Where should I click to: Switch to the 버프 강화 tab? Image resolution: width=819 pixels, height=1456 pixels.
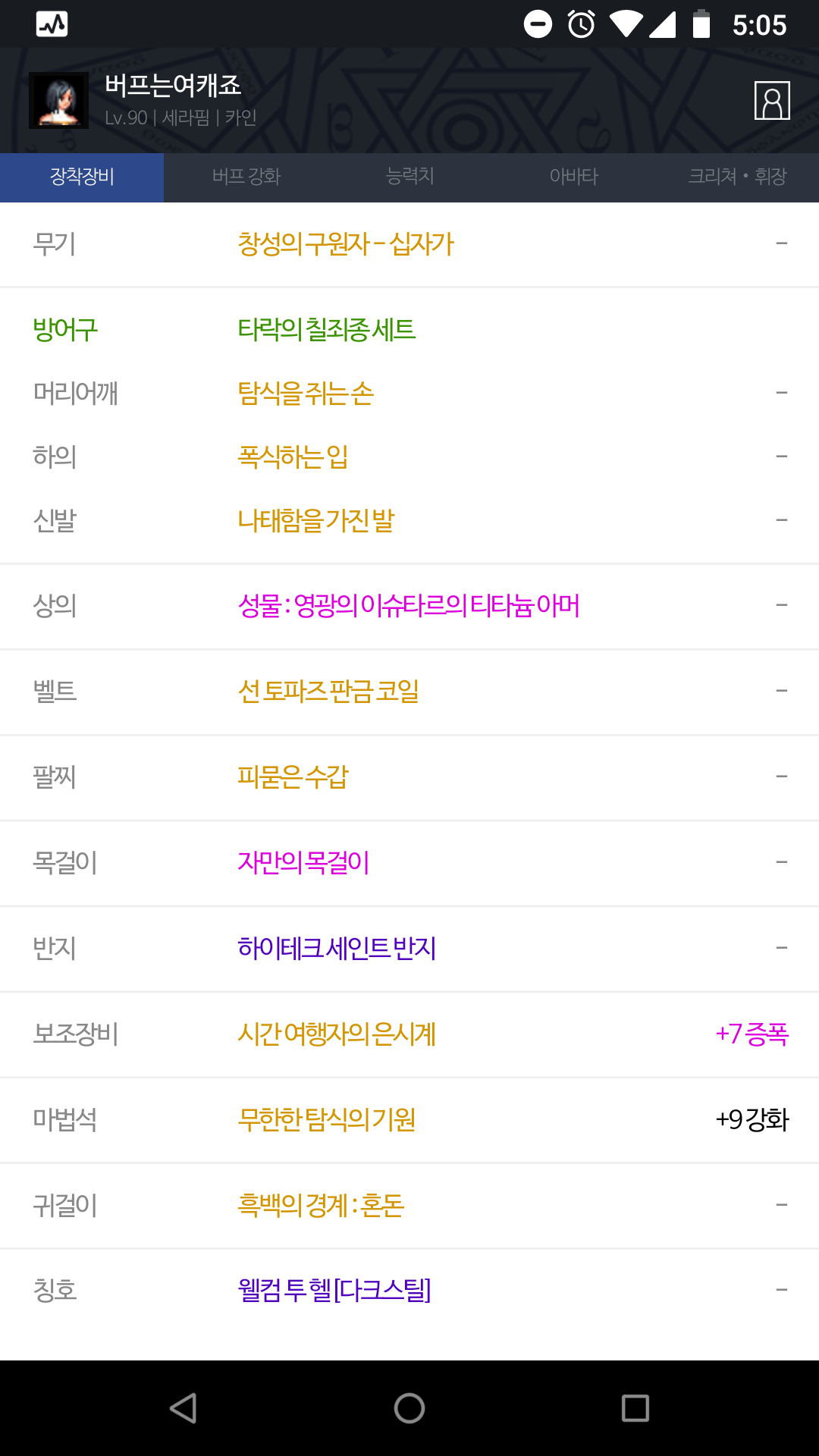pyautogui.click(x=246, y=177)
